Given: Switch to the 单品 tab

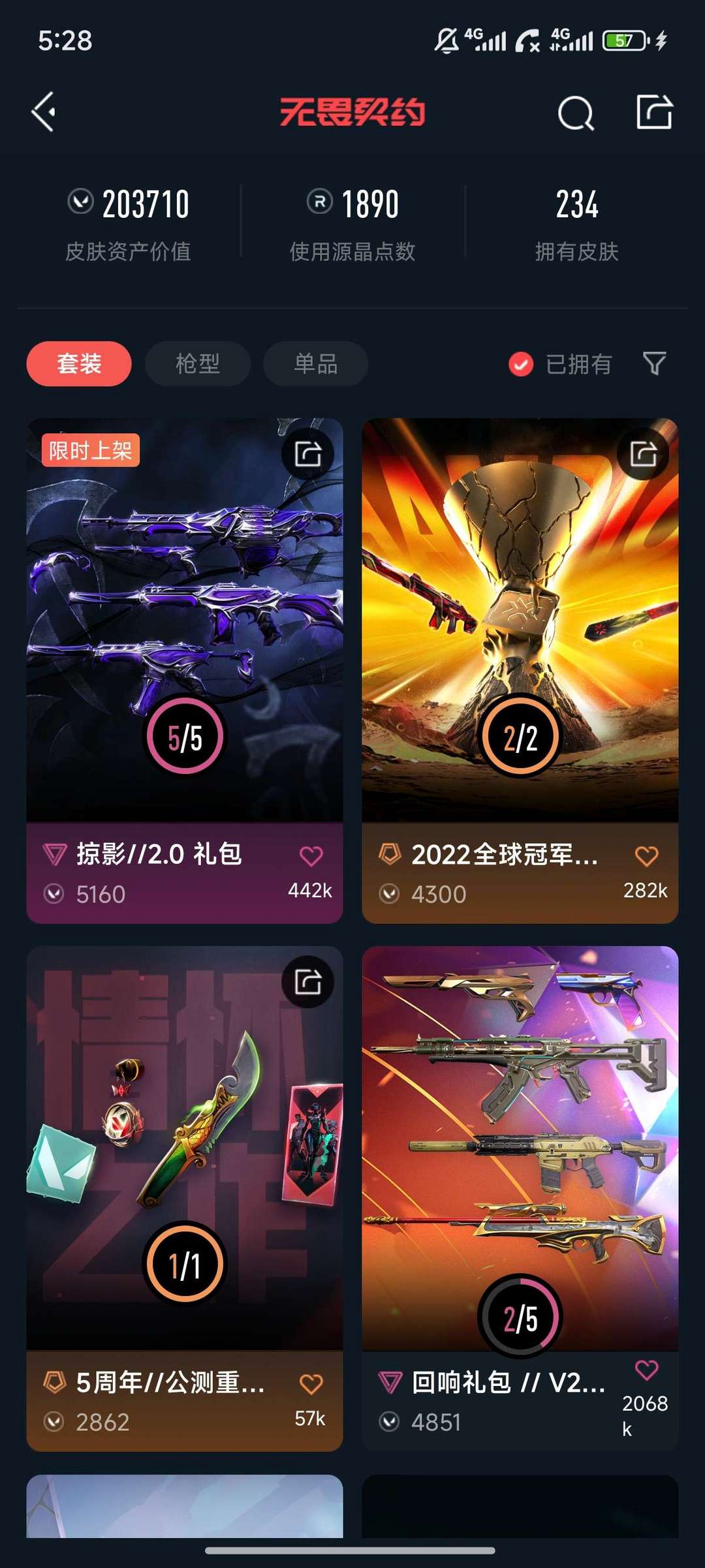Looking at the screenshot, I should click(315, 363).
